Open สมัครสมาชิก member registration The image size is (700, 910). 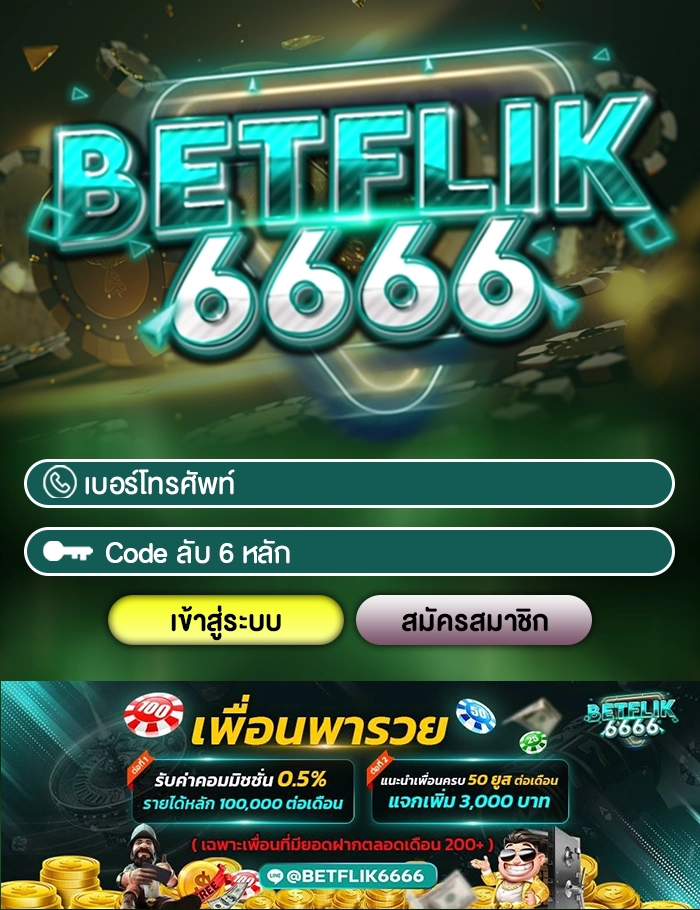coord(474,621)
